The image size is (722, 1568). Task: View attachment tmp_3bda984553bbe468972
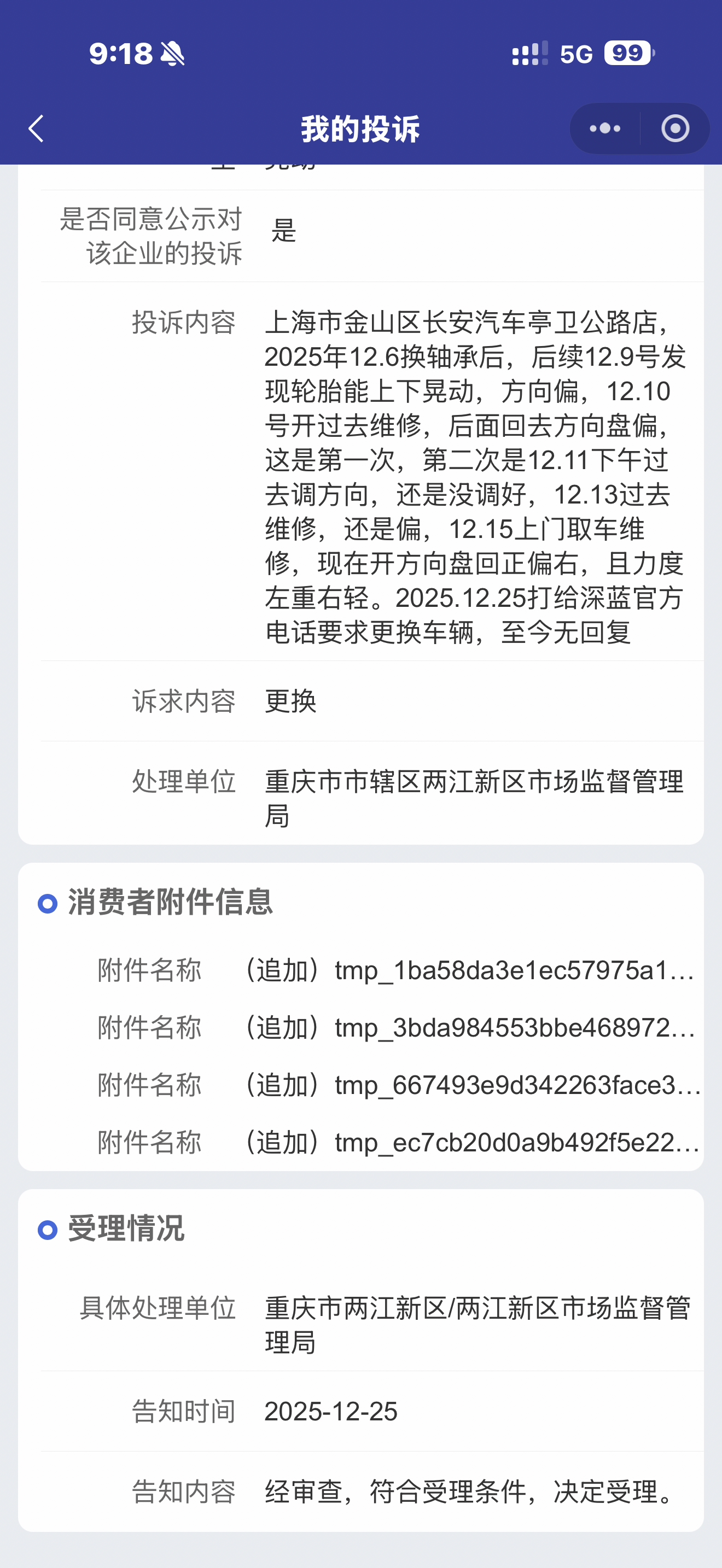(469, 1027)
